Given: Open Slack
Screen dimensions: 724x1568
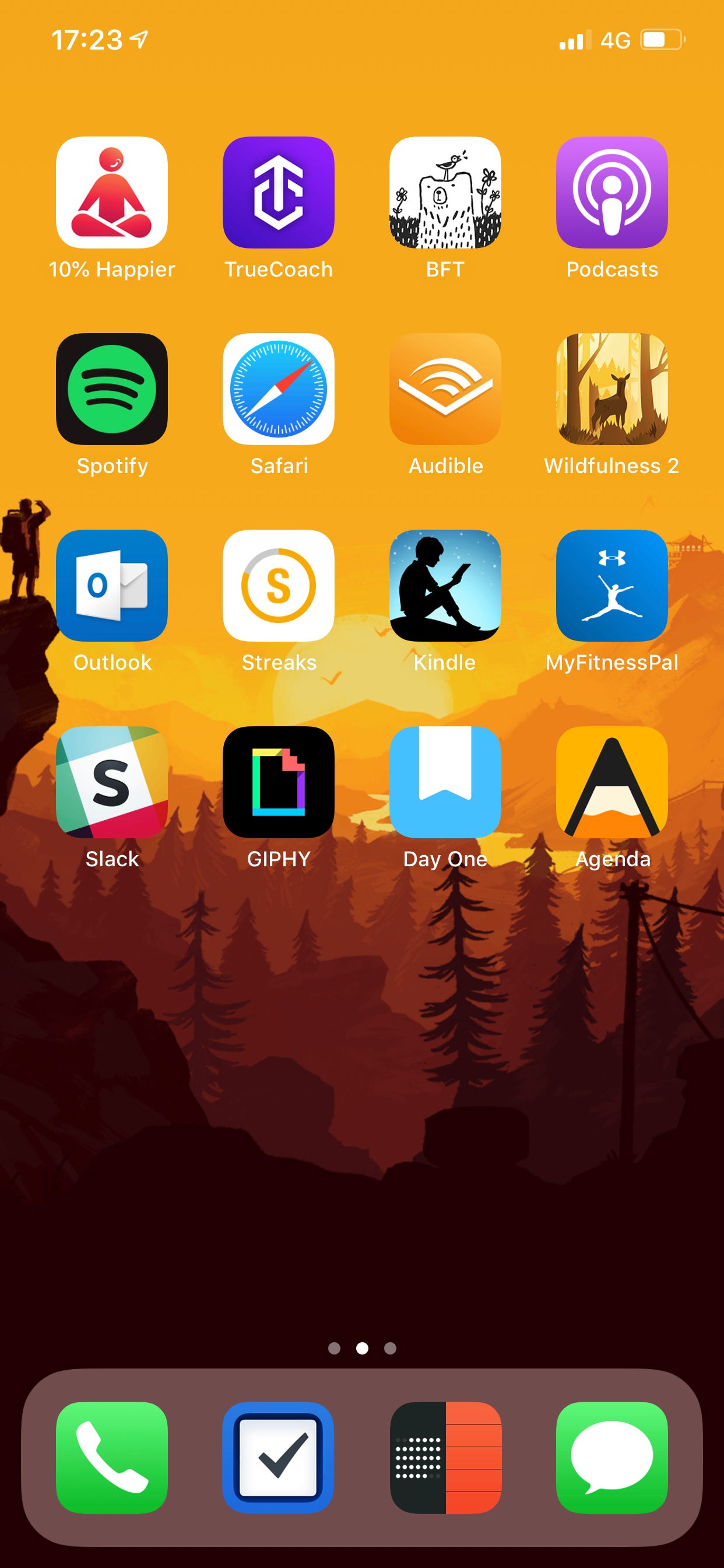Looking at the screenshot, I should pos(112,782).
